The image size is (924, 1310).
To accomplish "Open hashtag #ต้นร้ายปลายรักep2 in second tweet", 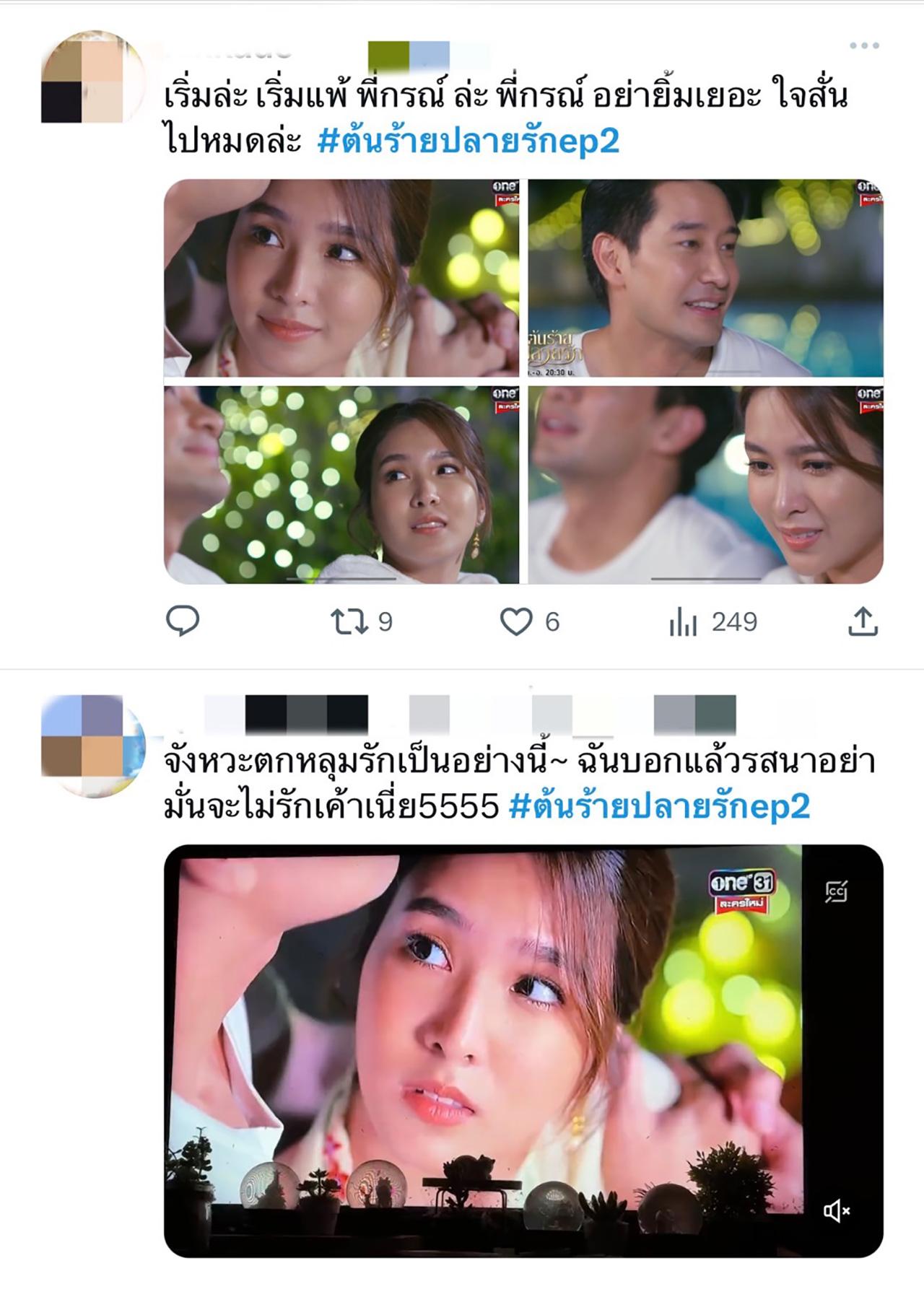I will click(659, 805).
